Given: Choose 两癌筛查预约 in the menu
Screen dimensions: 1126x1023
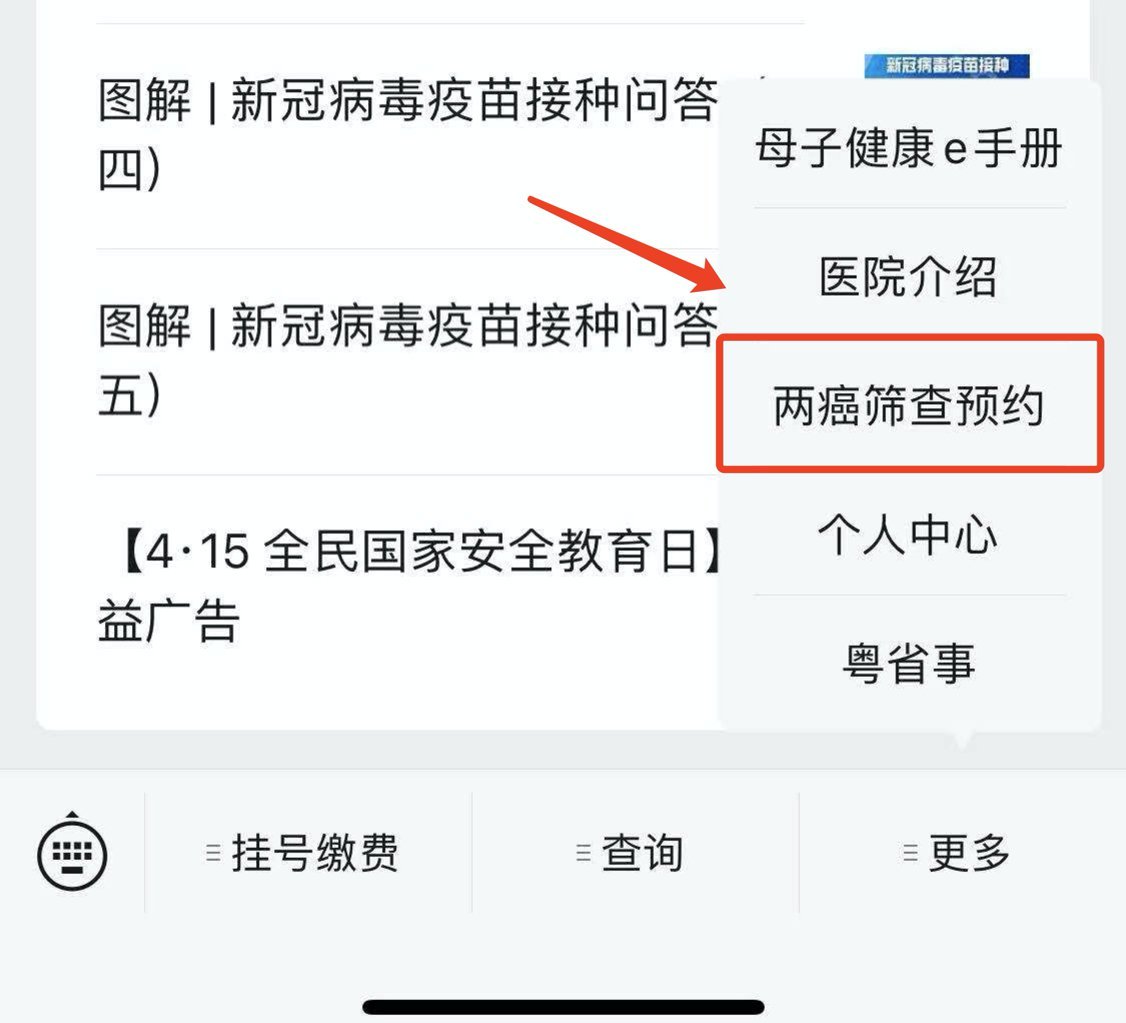Looking at the screenshot, I should point(908,405).
